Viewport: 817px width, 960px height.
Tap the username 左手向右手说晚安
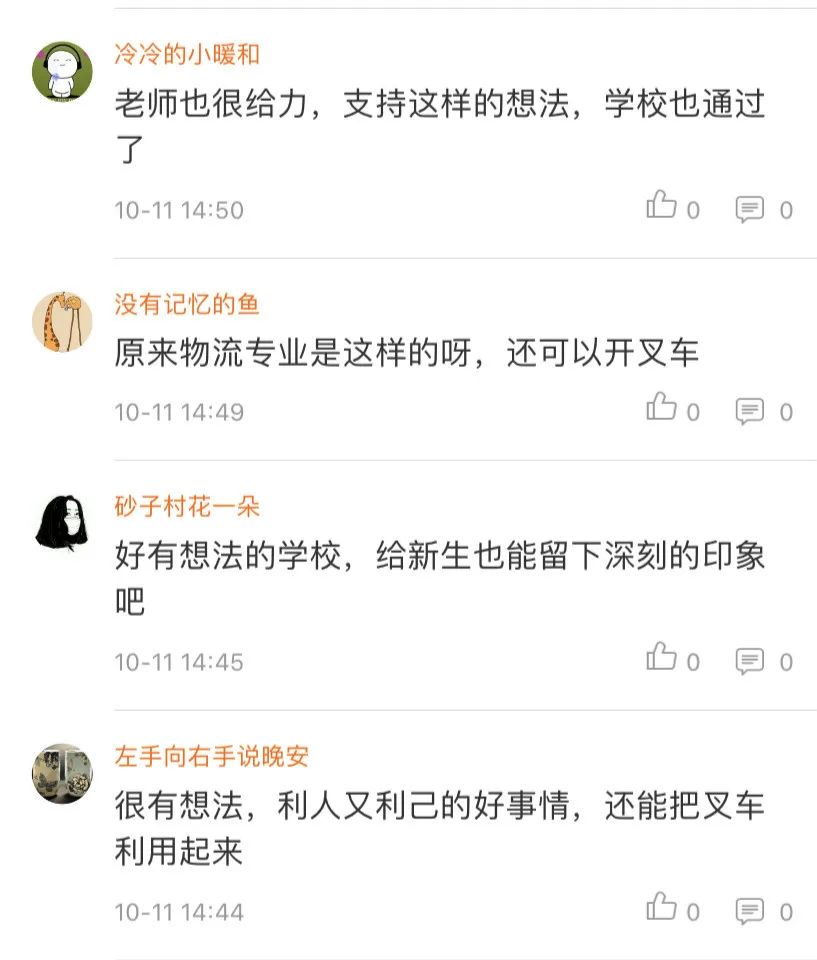click(212, 756)
